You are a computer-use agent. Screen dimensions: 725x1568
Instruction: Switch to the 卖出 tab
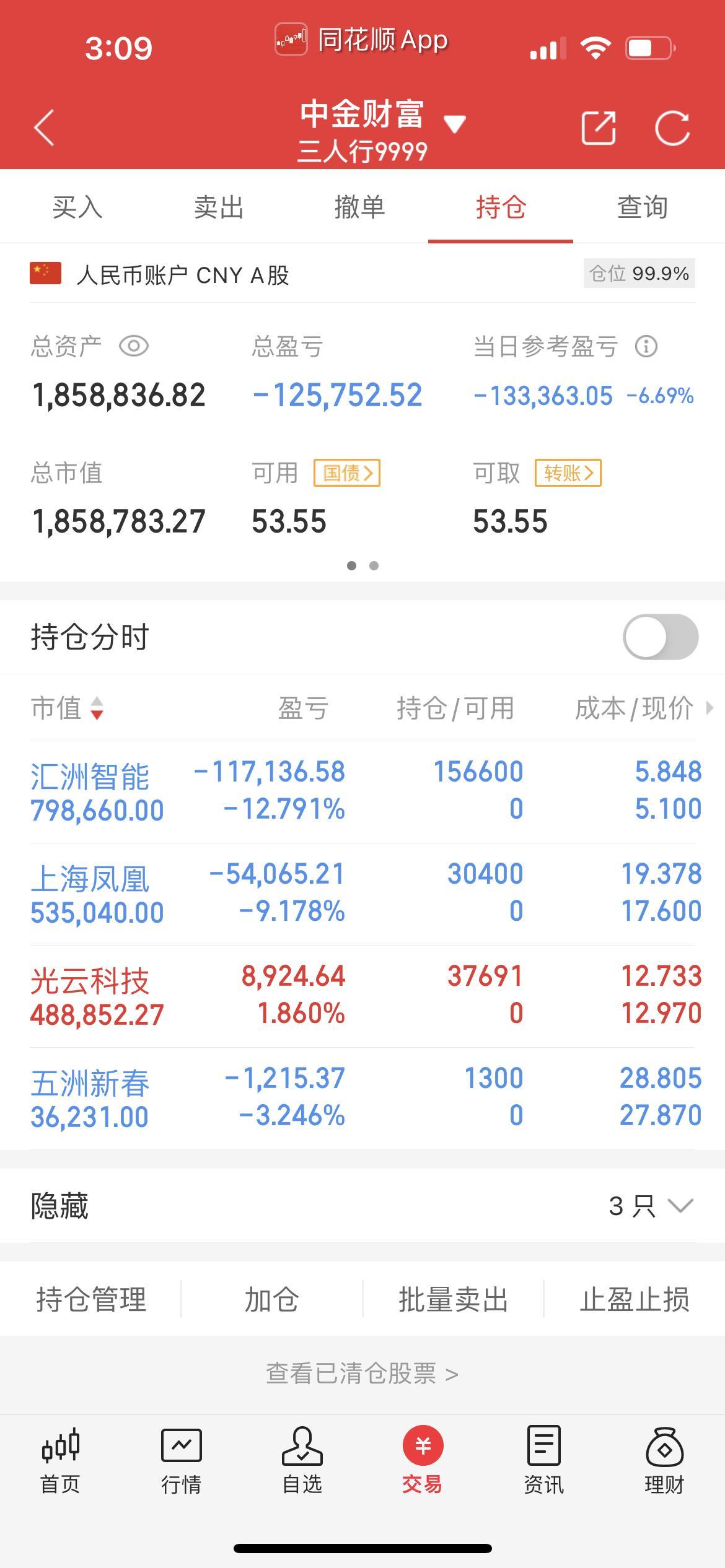click(x=219, y=207)
